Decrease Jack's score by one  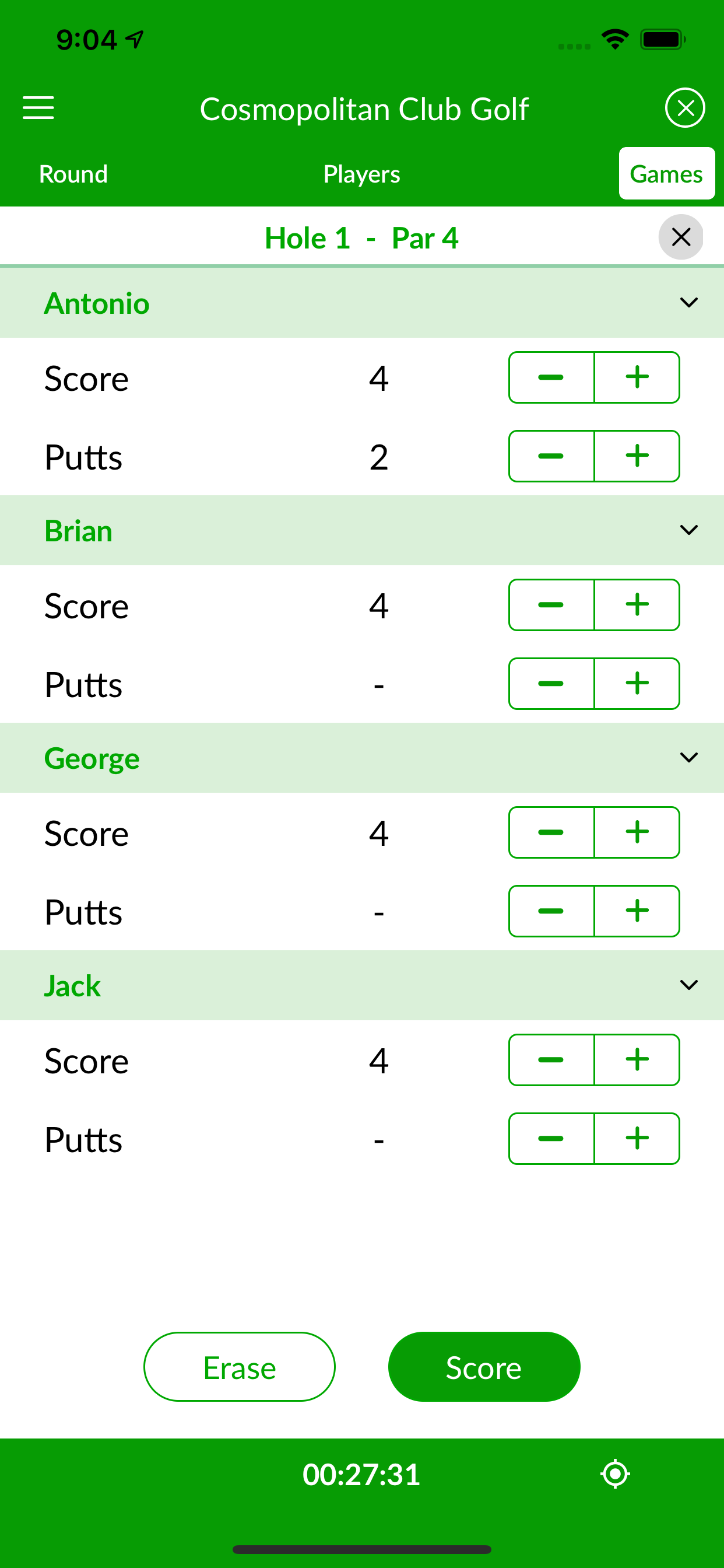point(551,1060)
